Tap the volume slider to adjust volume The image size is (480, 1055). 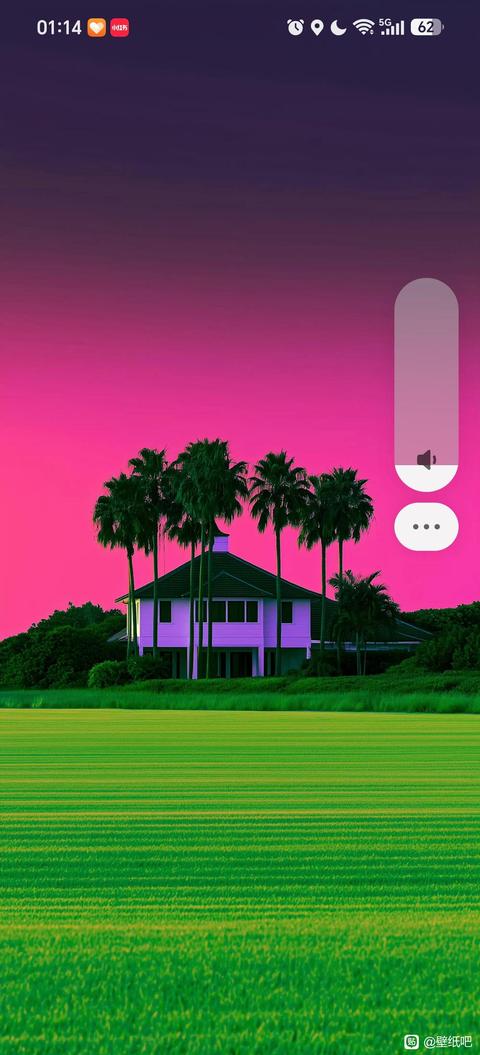pos(426,384)
